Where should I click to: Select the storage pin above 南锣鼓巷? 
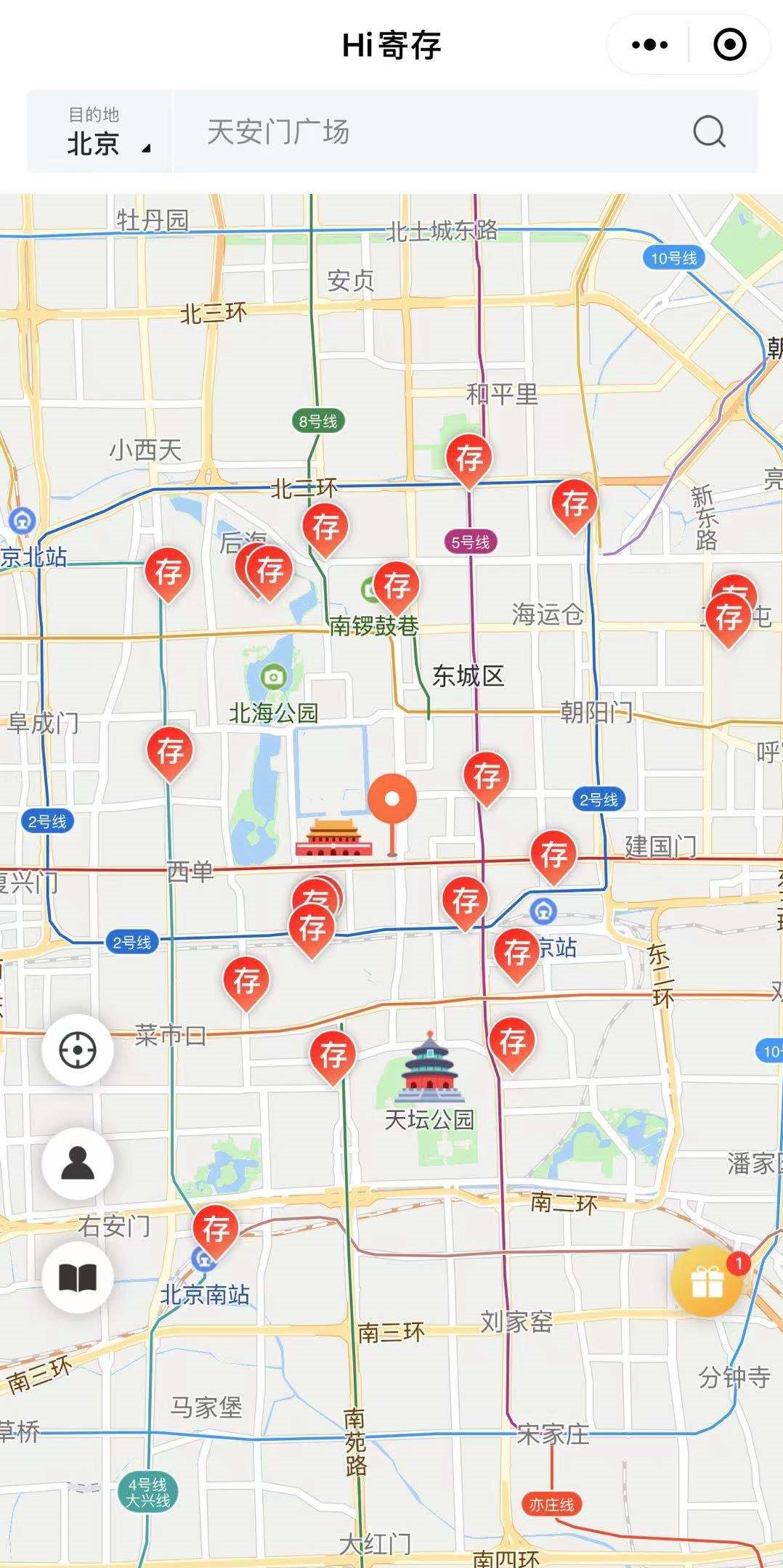click(397, 585)
